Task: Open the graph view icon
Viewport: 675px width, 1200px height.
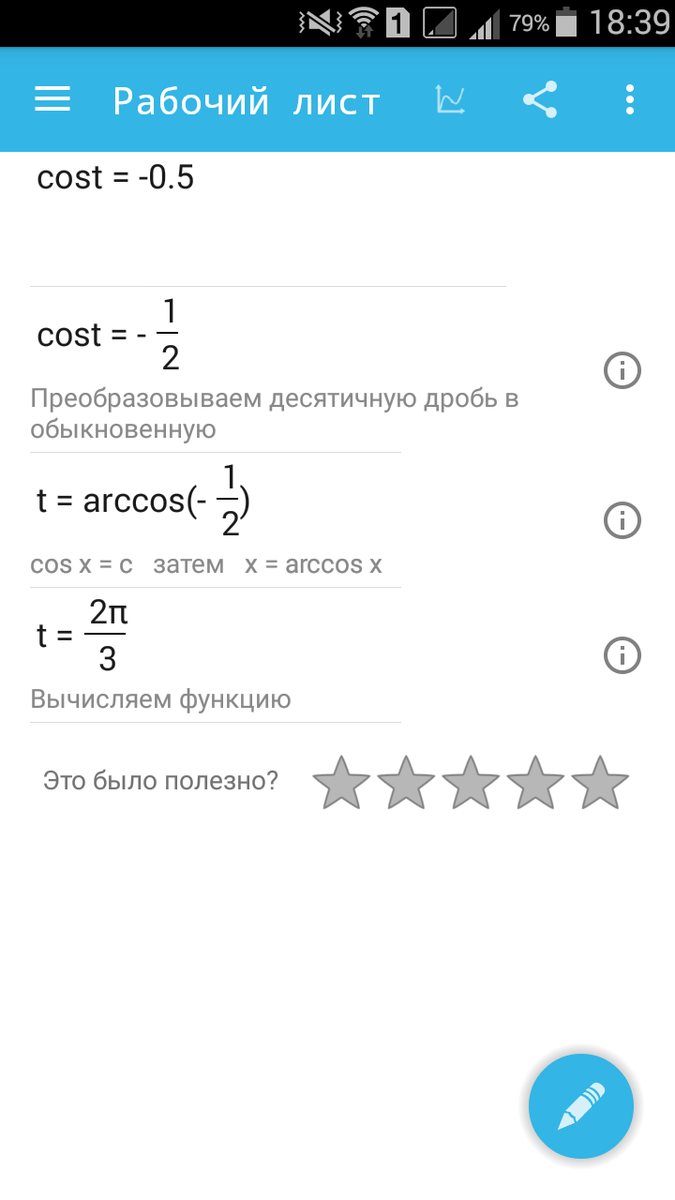Action: coord(451,100)
